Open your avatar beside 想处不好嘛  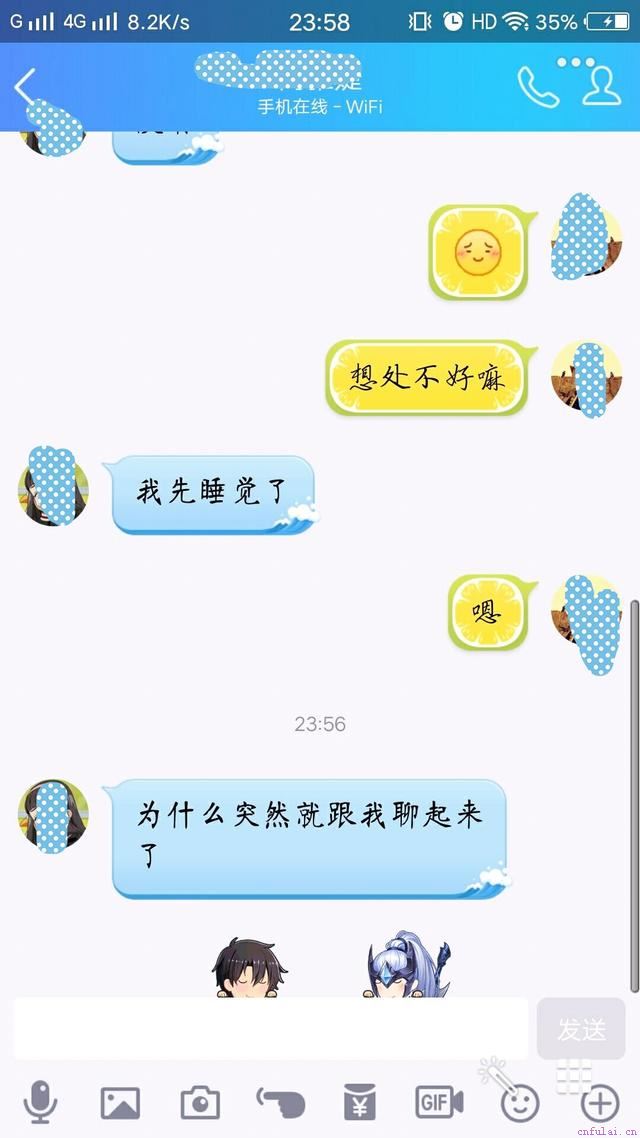pyautogui.click(x=587, y=376)
